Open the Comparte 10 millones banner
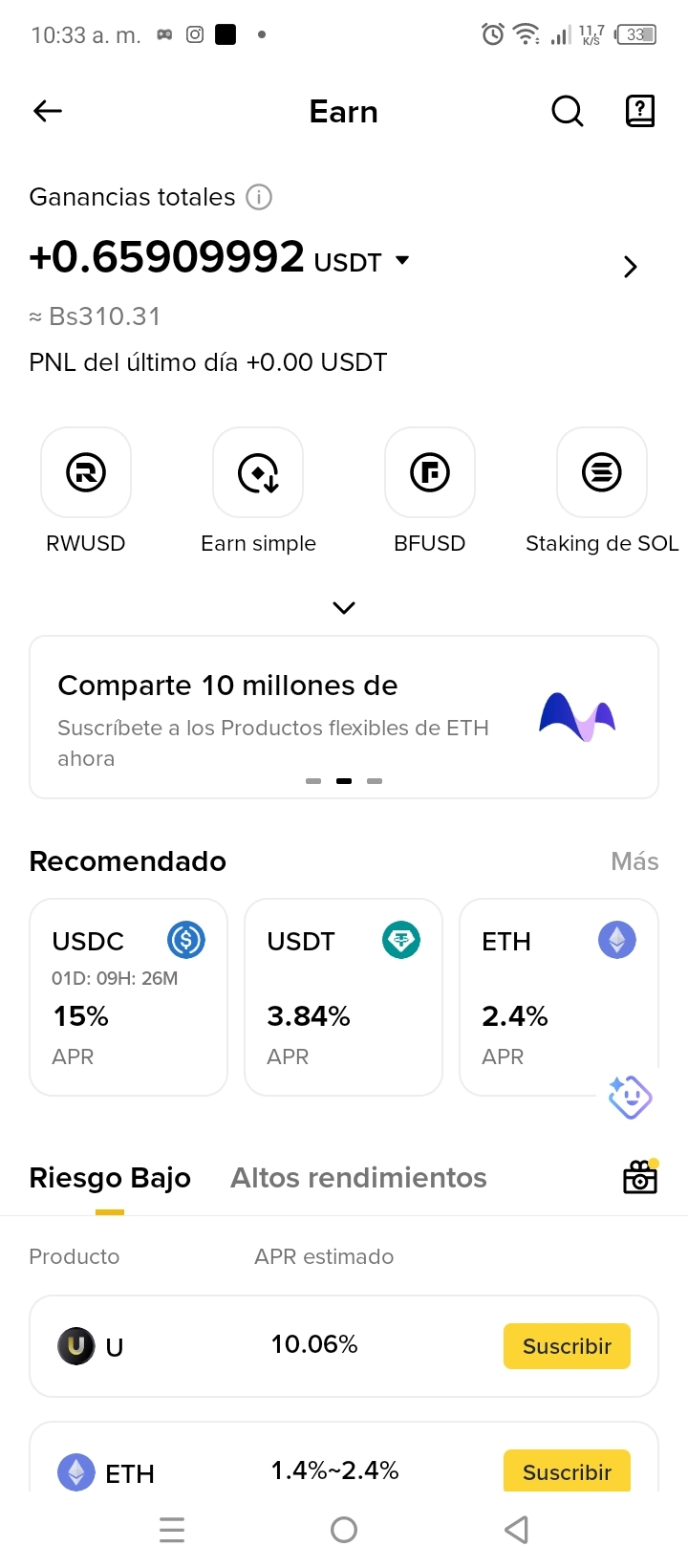 point(344,717)
